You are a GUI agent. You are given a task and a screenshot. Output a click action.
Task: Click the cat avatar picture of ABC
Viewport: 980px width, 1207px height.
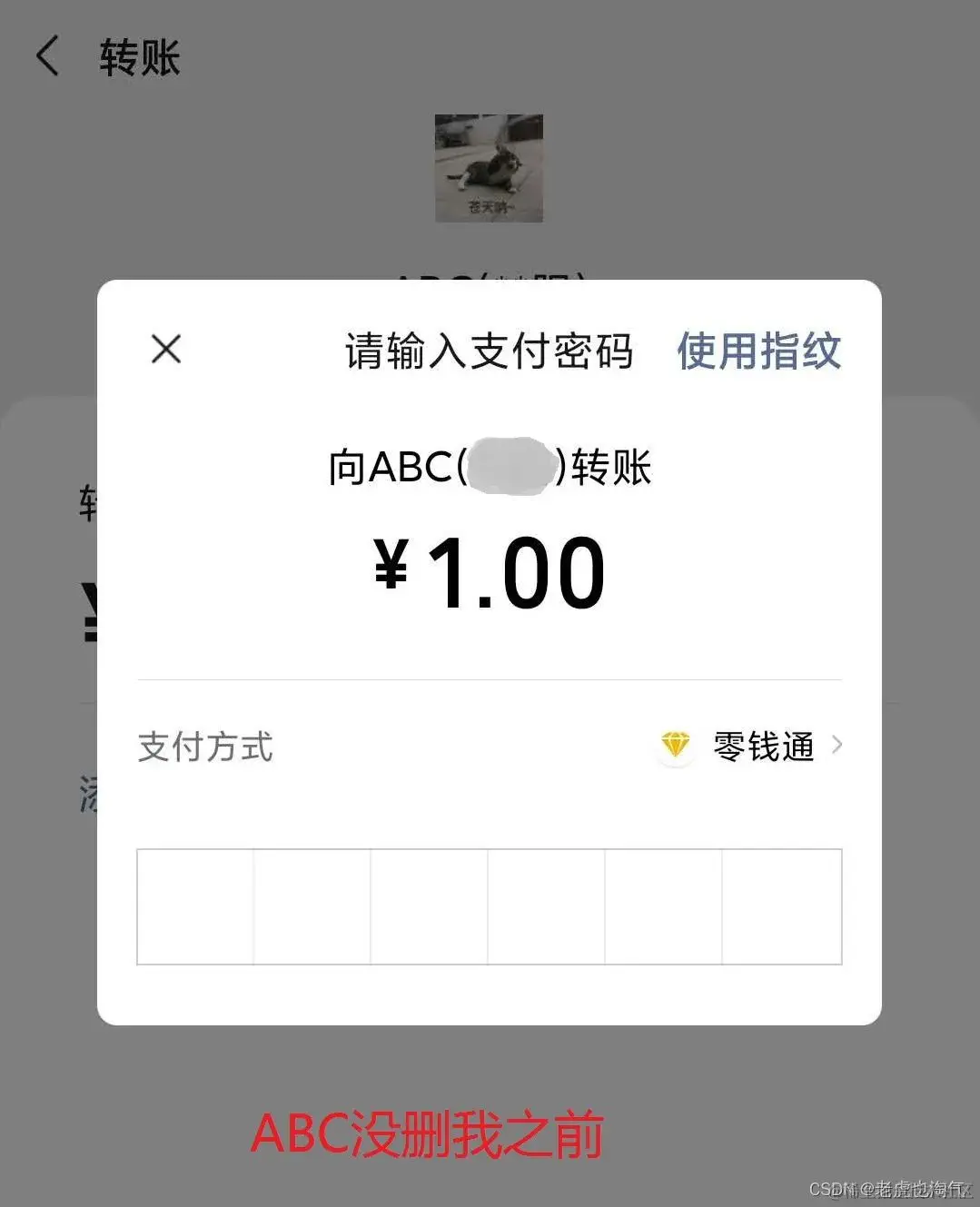[x=489, y=169]
